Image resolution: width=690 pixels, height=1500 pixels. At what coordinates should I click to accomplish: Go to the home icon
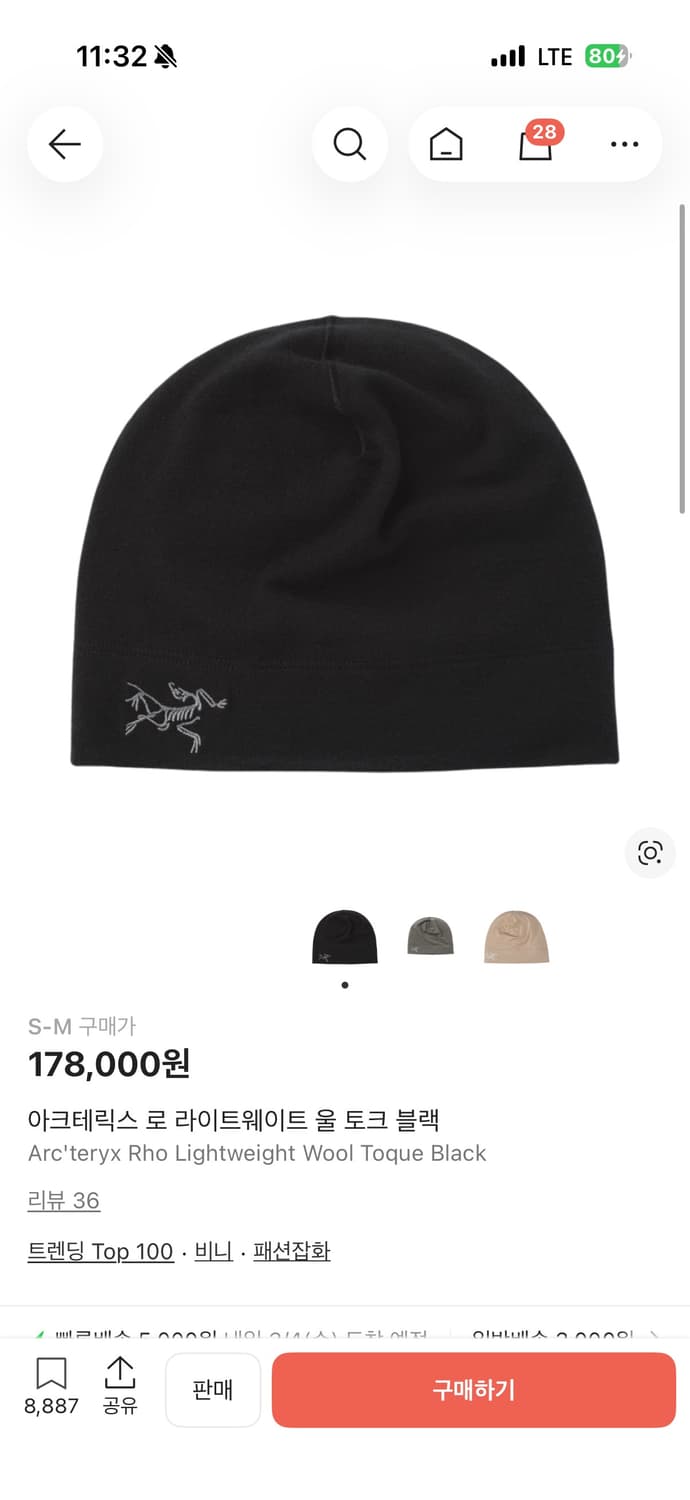(446, 146)
